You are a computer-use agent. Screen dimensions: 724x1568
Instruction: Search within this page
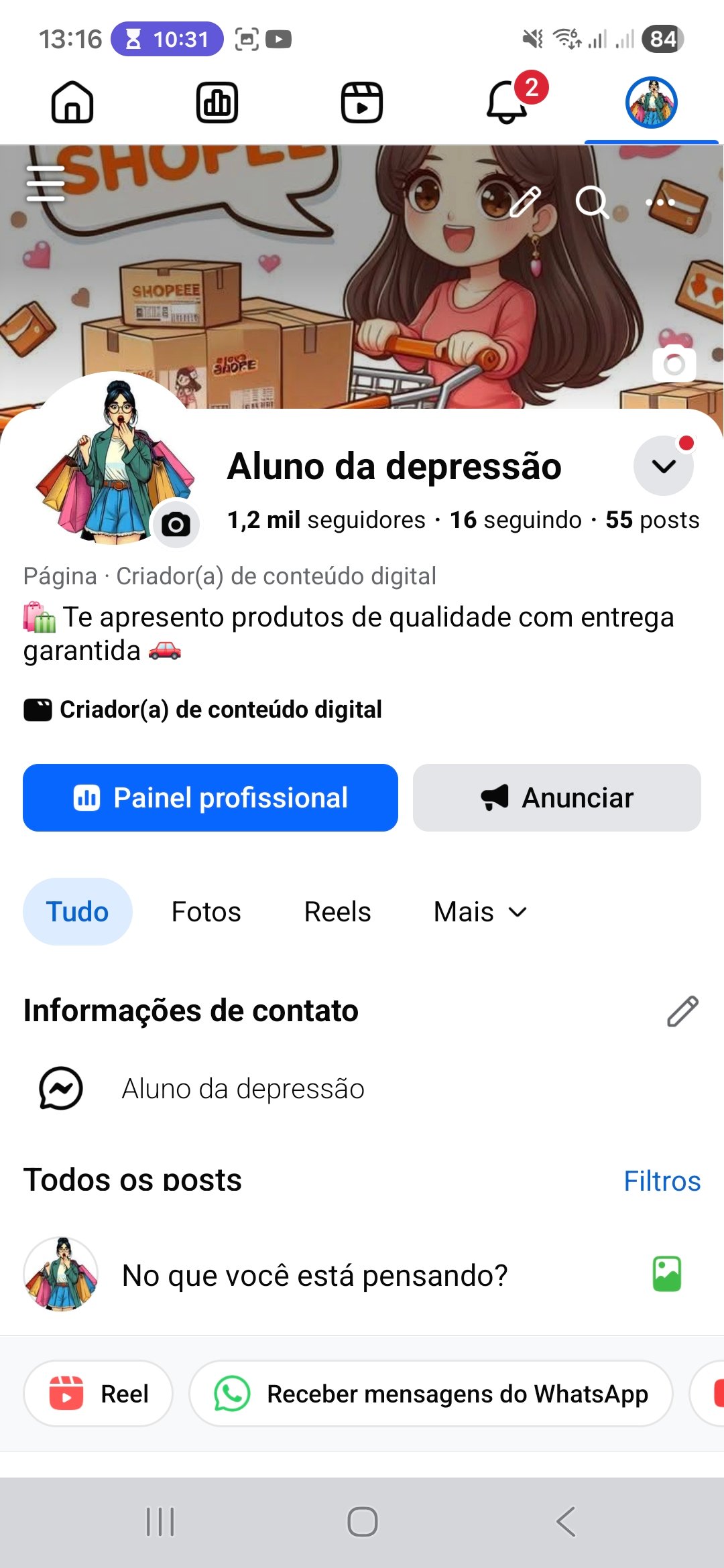tap(592, 202)
